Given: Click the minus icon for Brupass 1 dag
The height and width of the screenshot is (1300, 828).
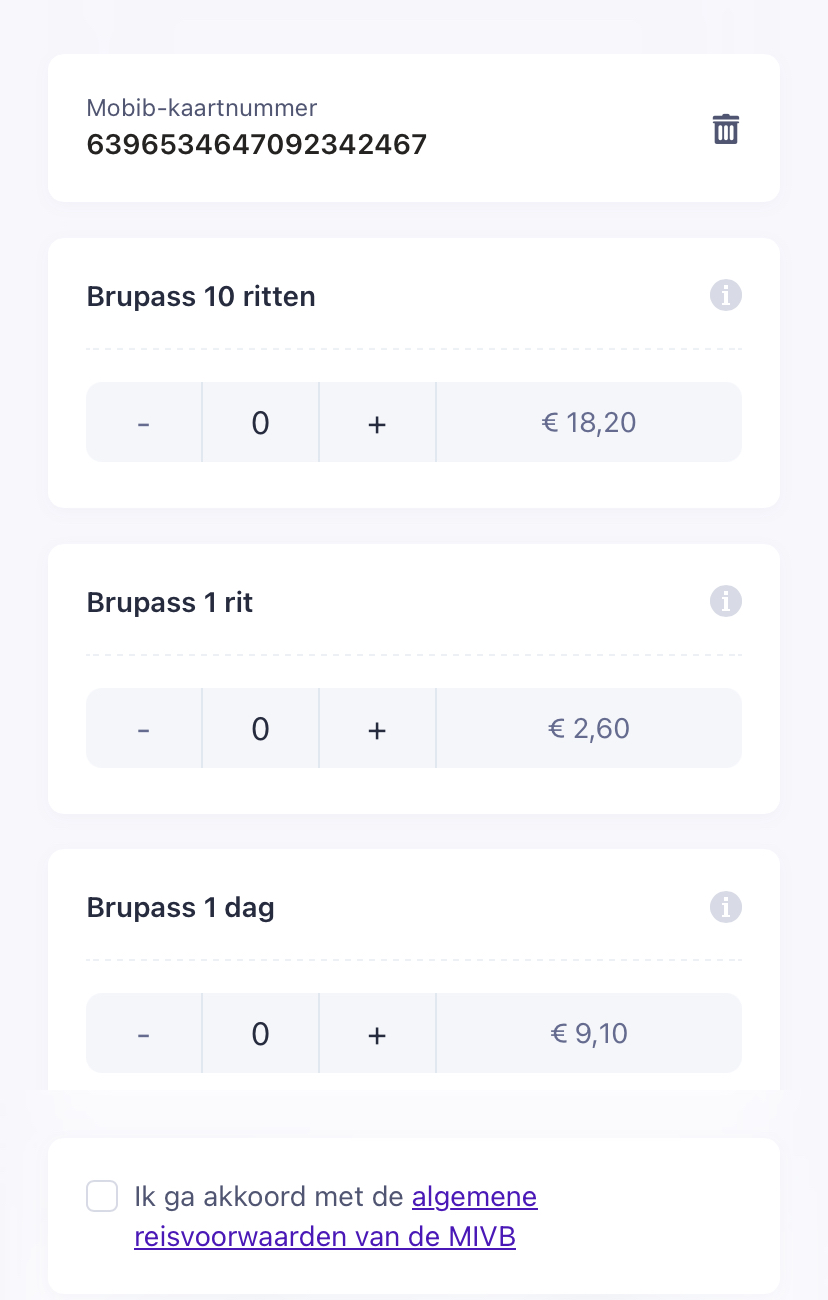Looking at the screenshot, I should pos(143,1033).
